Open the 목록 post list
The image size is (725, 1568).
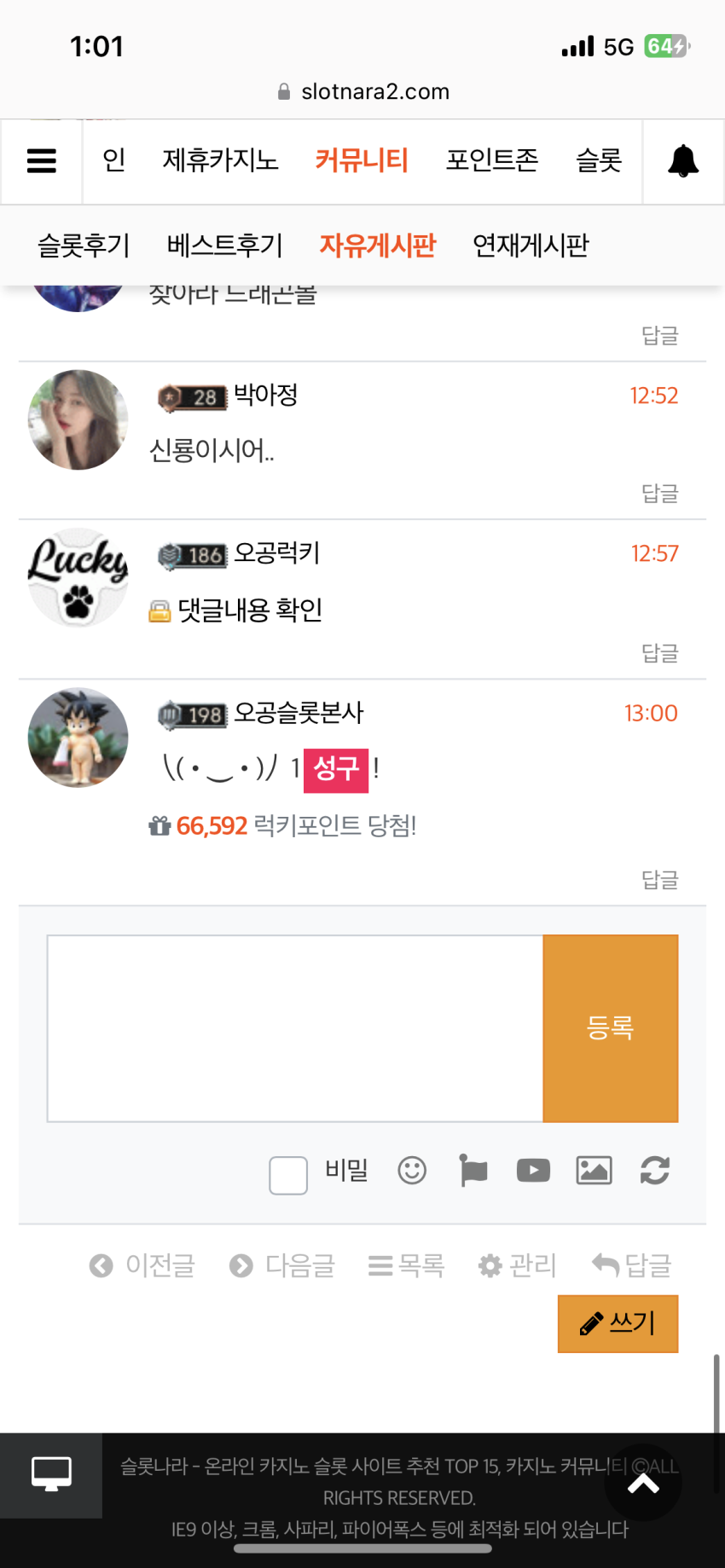(x=406, y=1265)
